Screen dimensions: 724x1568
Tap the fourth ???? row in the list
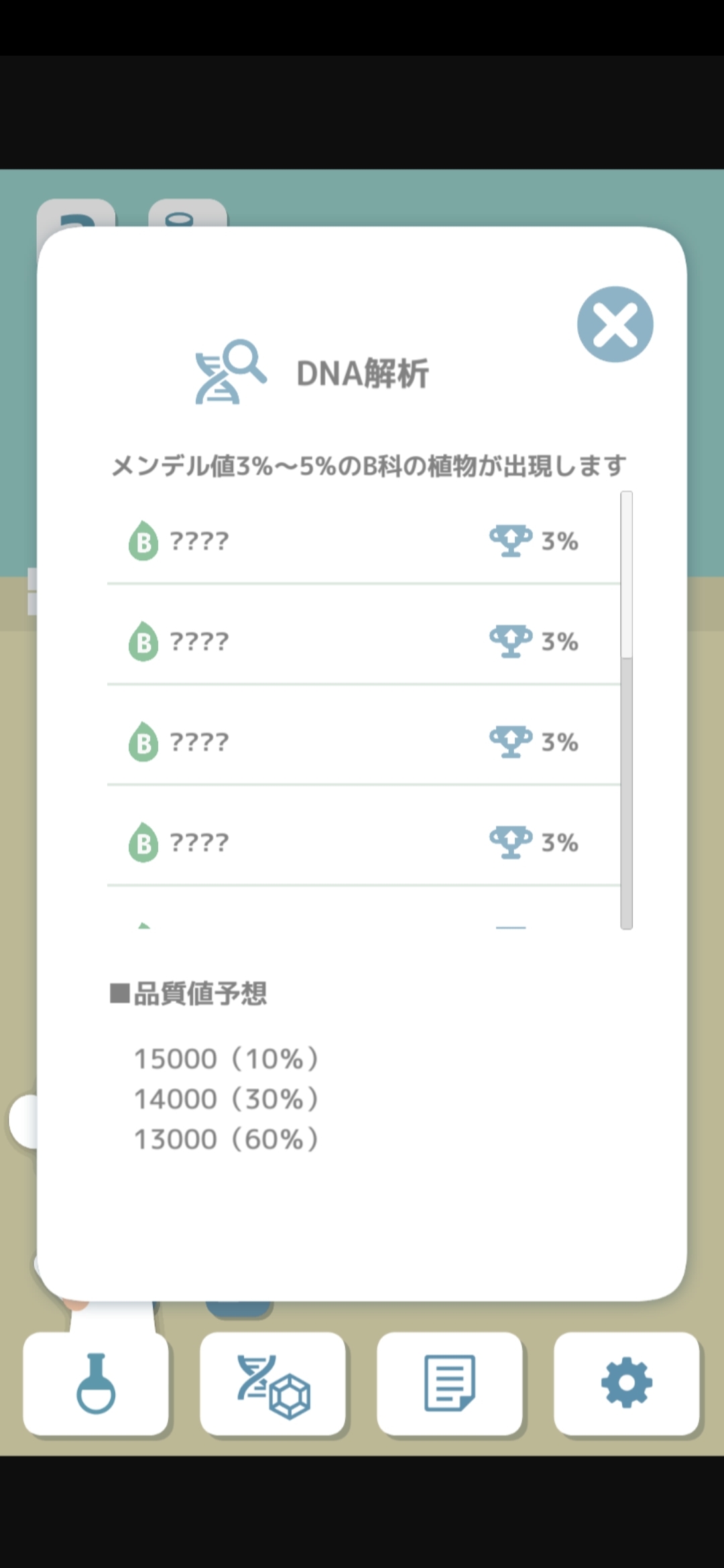click(x=198, y=842)
